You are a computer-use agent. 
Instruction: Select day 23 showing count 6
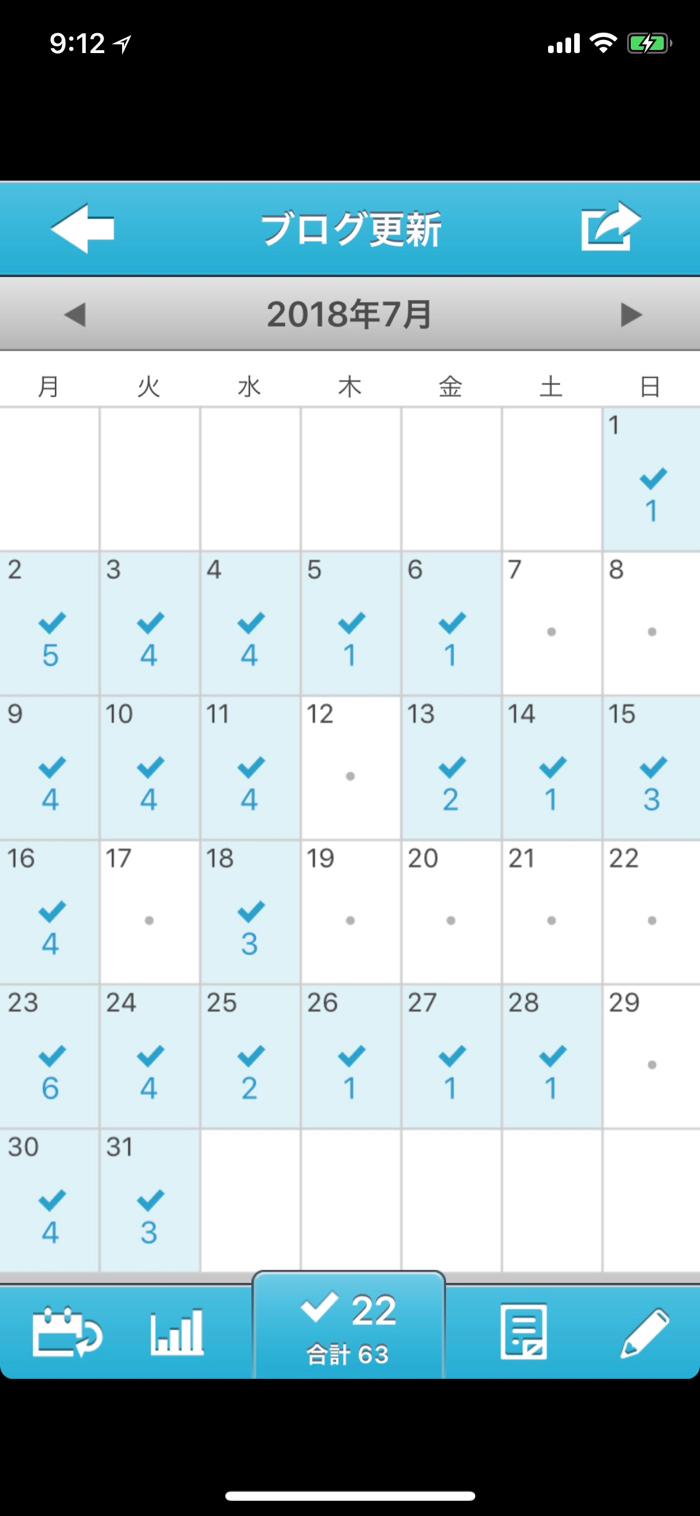click(50, 1057)
